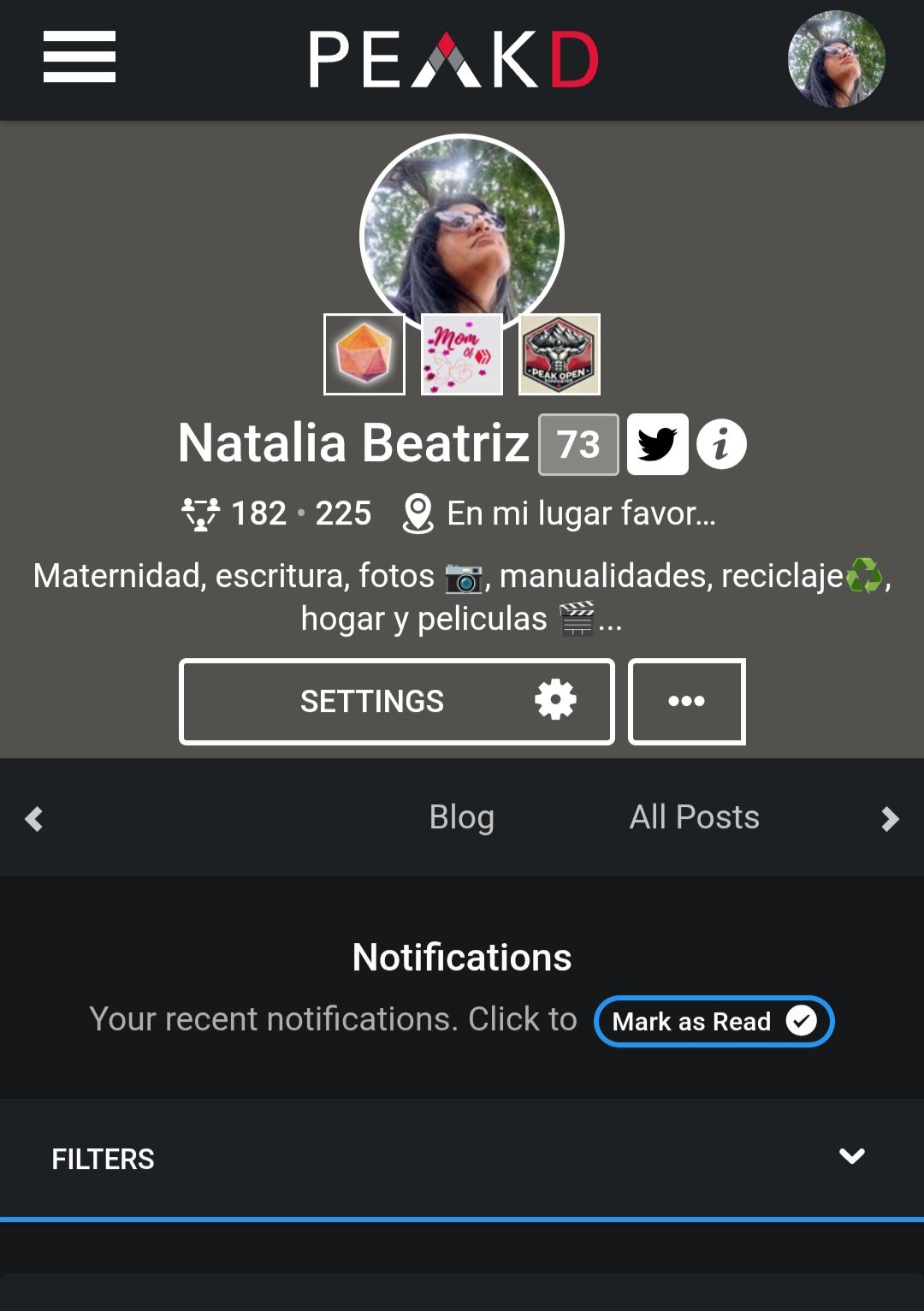Go to PeakD home via logo
924x1311 pixels.
point(453,59)
